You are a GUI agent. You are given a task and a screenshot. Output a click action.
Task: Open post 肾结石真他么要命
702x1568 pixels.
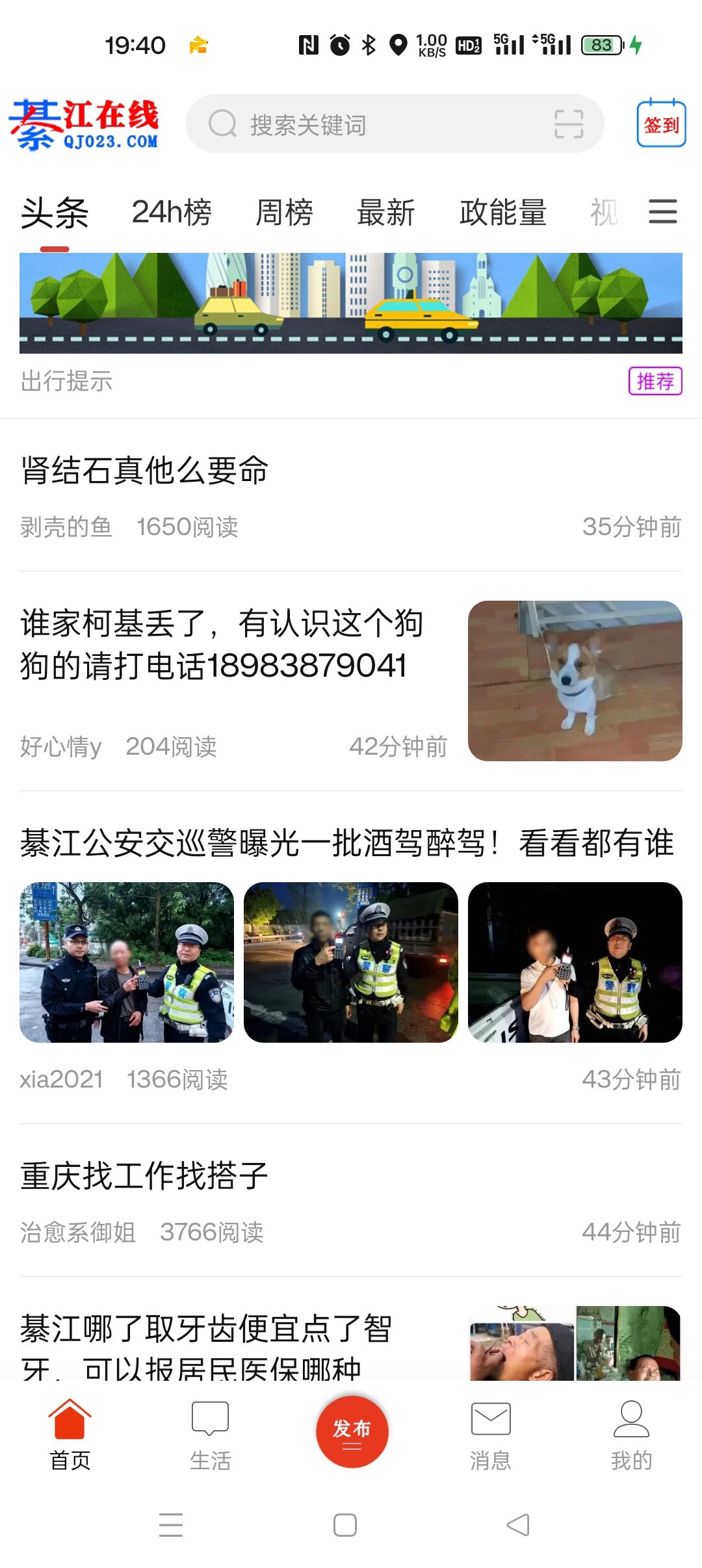coord(144,471)
